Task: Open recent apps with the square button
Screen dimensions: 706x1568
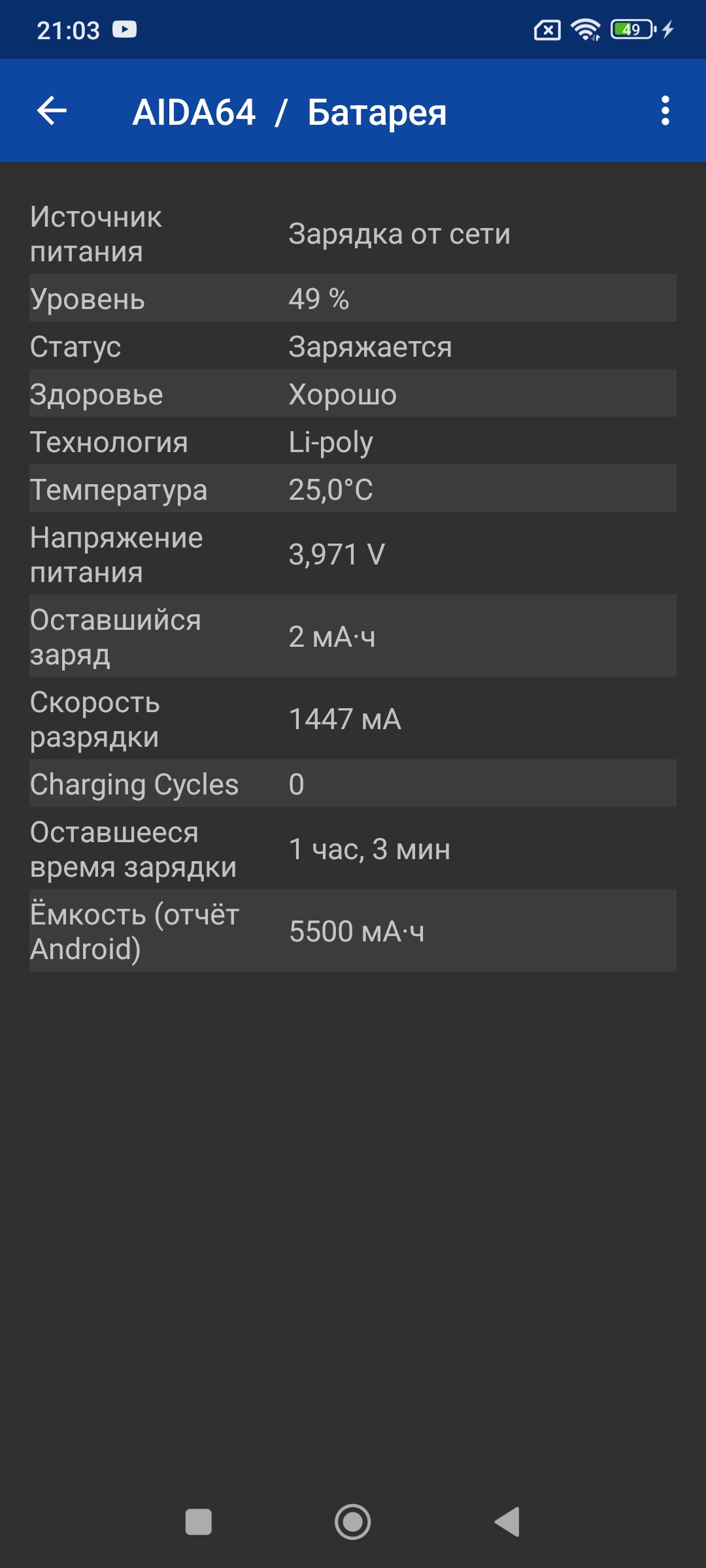Action: pyautogui.click(x=199, y=1522)
